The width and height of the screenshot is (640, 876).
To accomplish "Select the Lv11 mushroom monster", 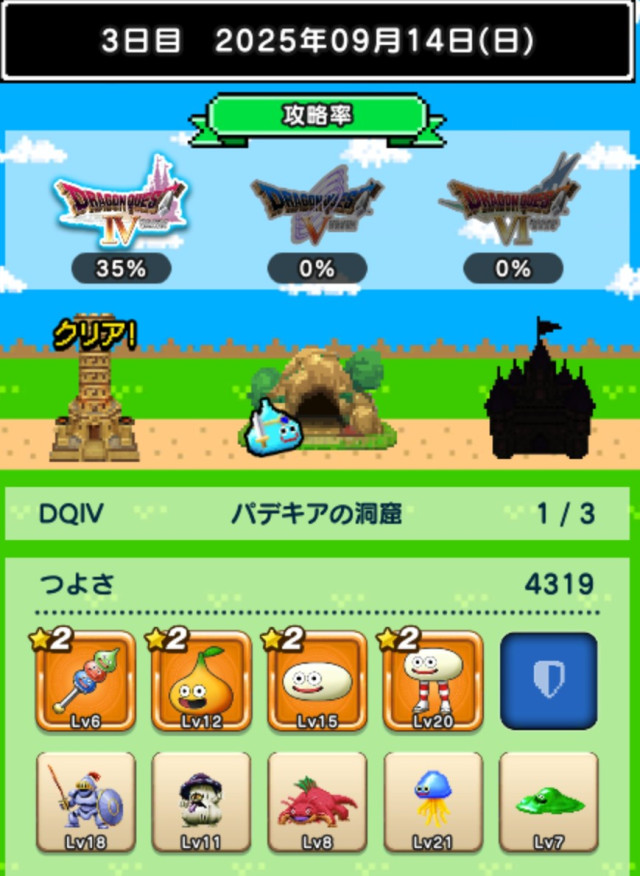I will [201, 802].
